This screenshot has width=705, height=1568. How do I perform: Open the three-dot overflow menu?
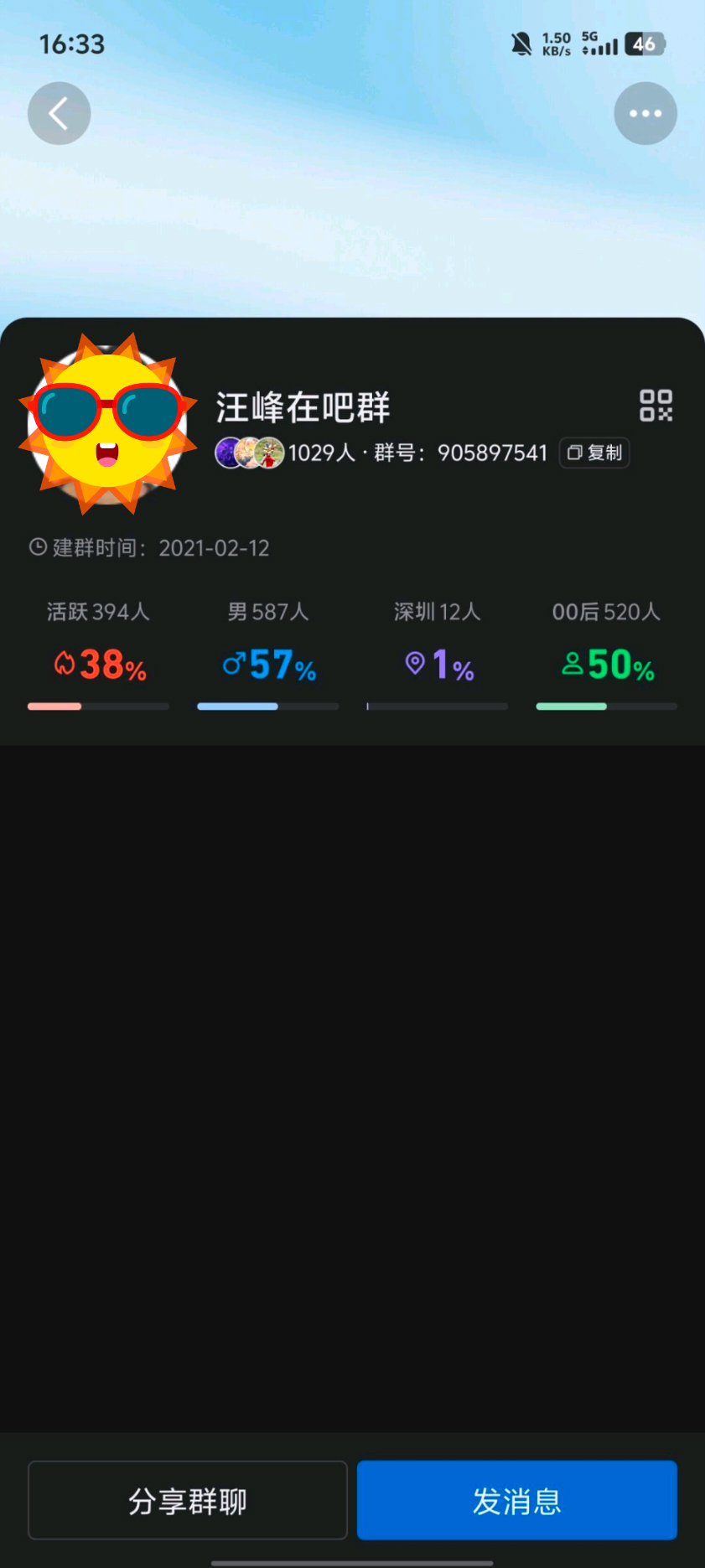pyautogui.click(x=645, y=113)
